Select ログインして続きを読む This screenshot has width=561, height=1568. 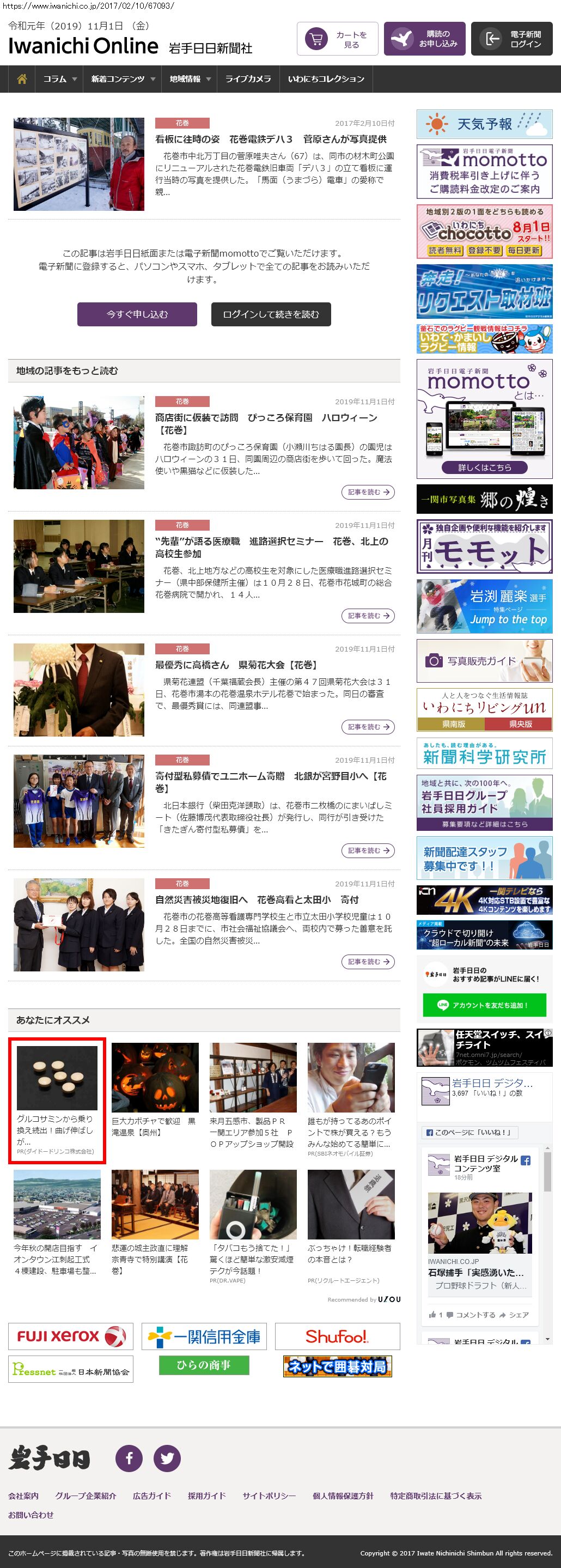[x=271, y=314]
